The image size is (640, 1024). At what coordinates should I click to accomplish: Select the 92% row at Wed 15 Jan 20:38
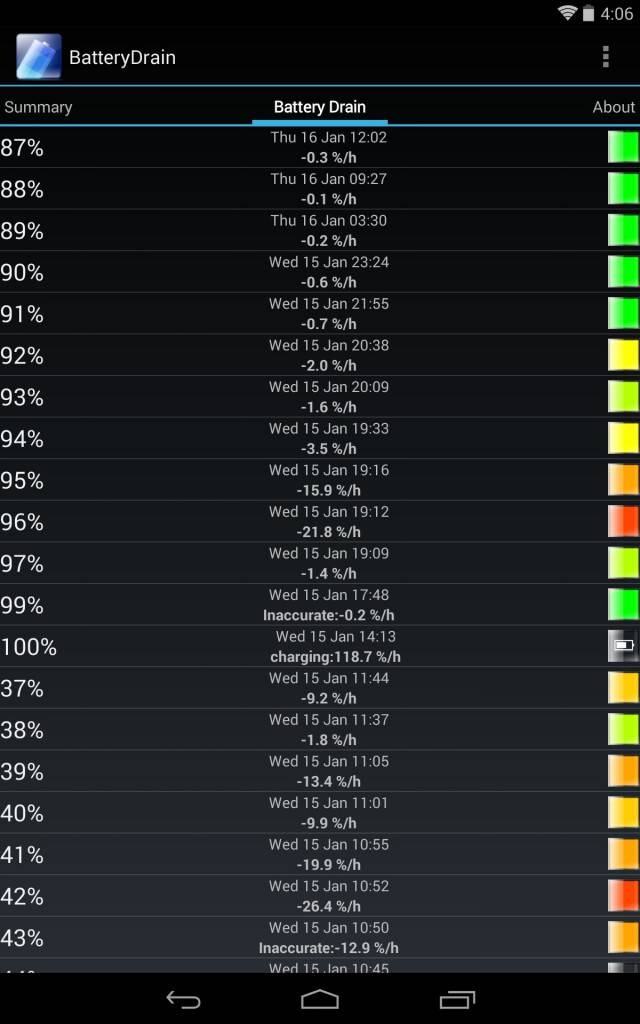click(320, 355)
